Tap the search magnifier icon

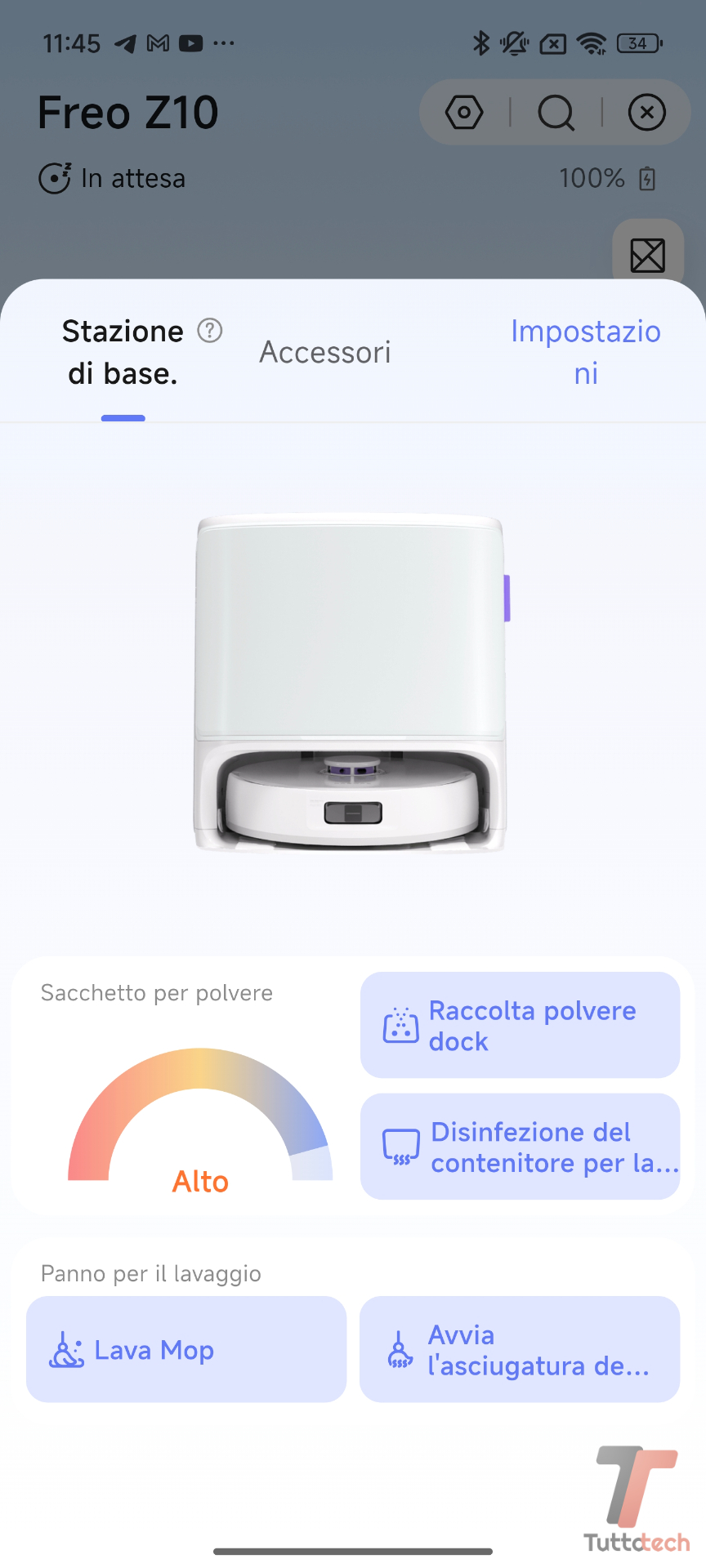click(x=556, y=113)
